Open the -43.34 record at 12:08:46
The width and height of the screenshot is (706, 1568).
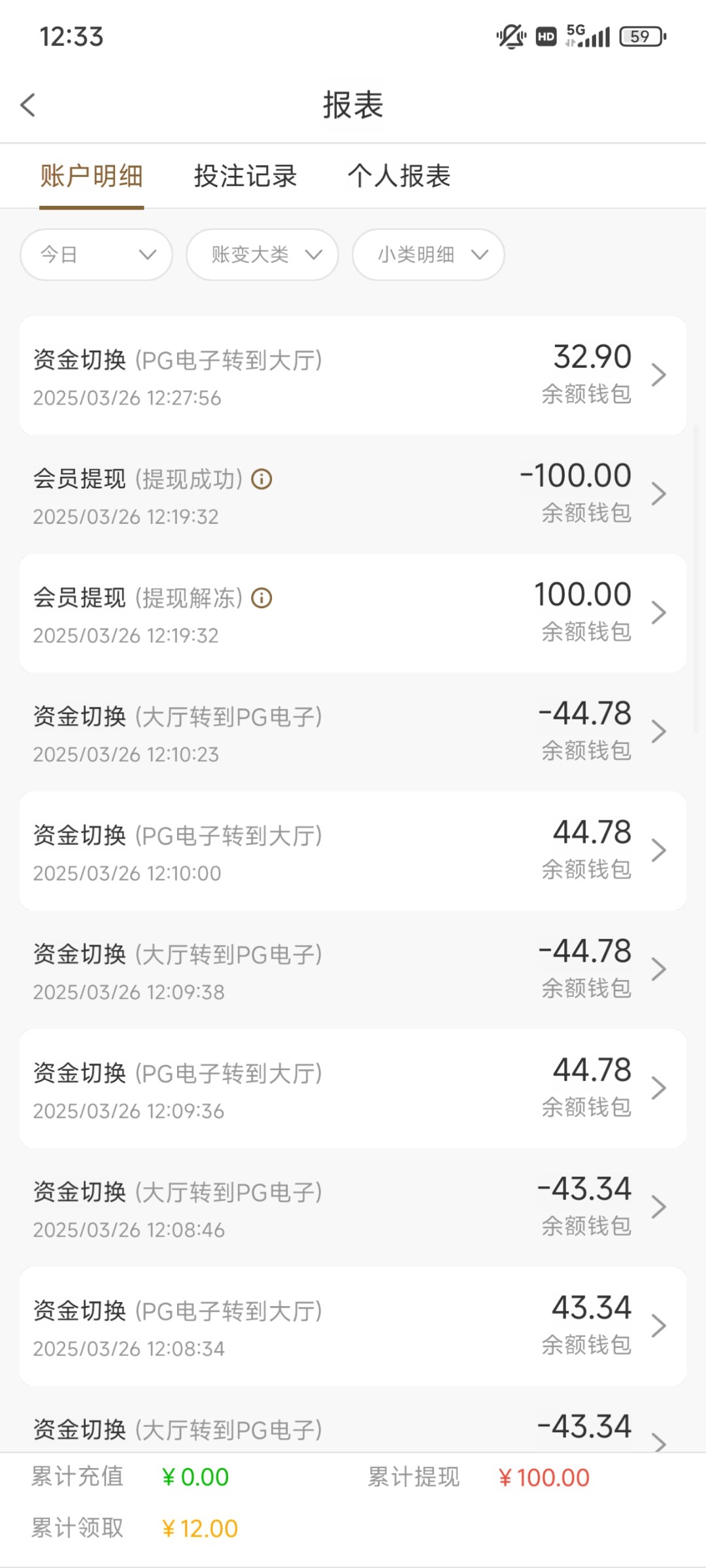click(x=353, y=1208)
